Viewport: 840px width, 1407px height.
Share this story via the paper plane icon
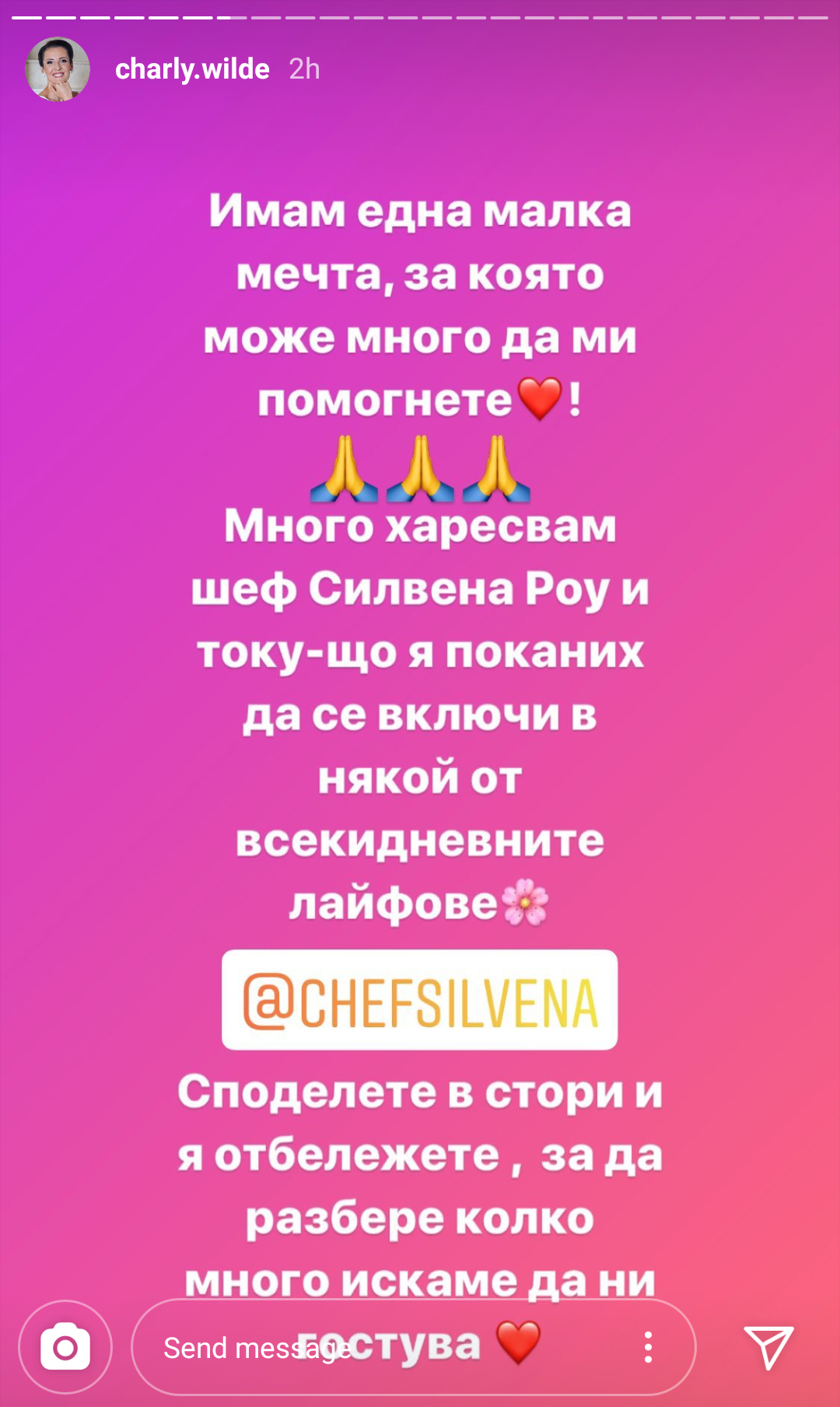coord(768,1347)
